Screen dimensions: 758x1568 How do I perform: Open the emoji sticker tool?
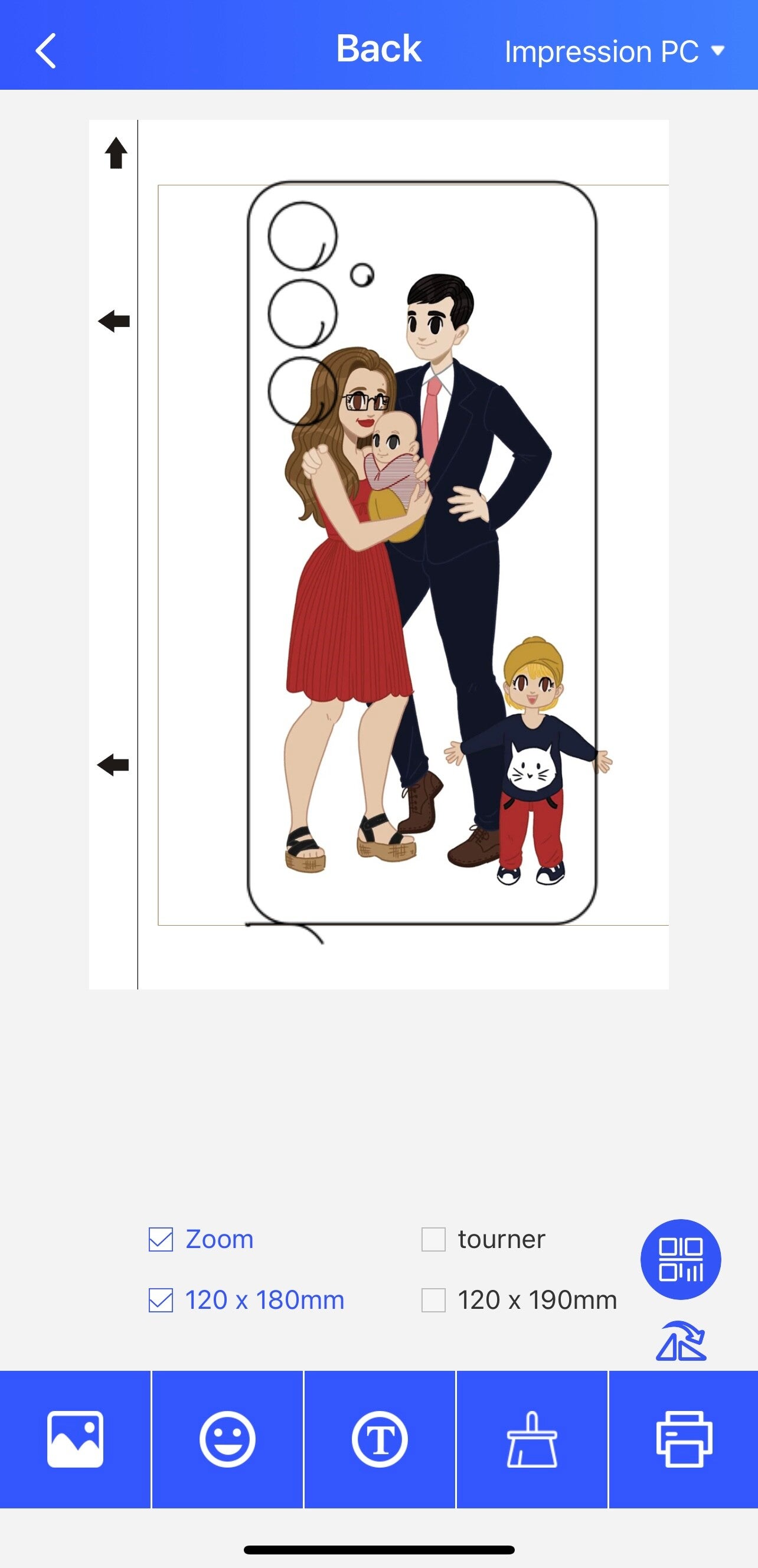click(x=227, y=1439)
